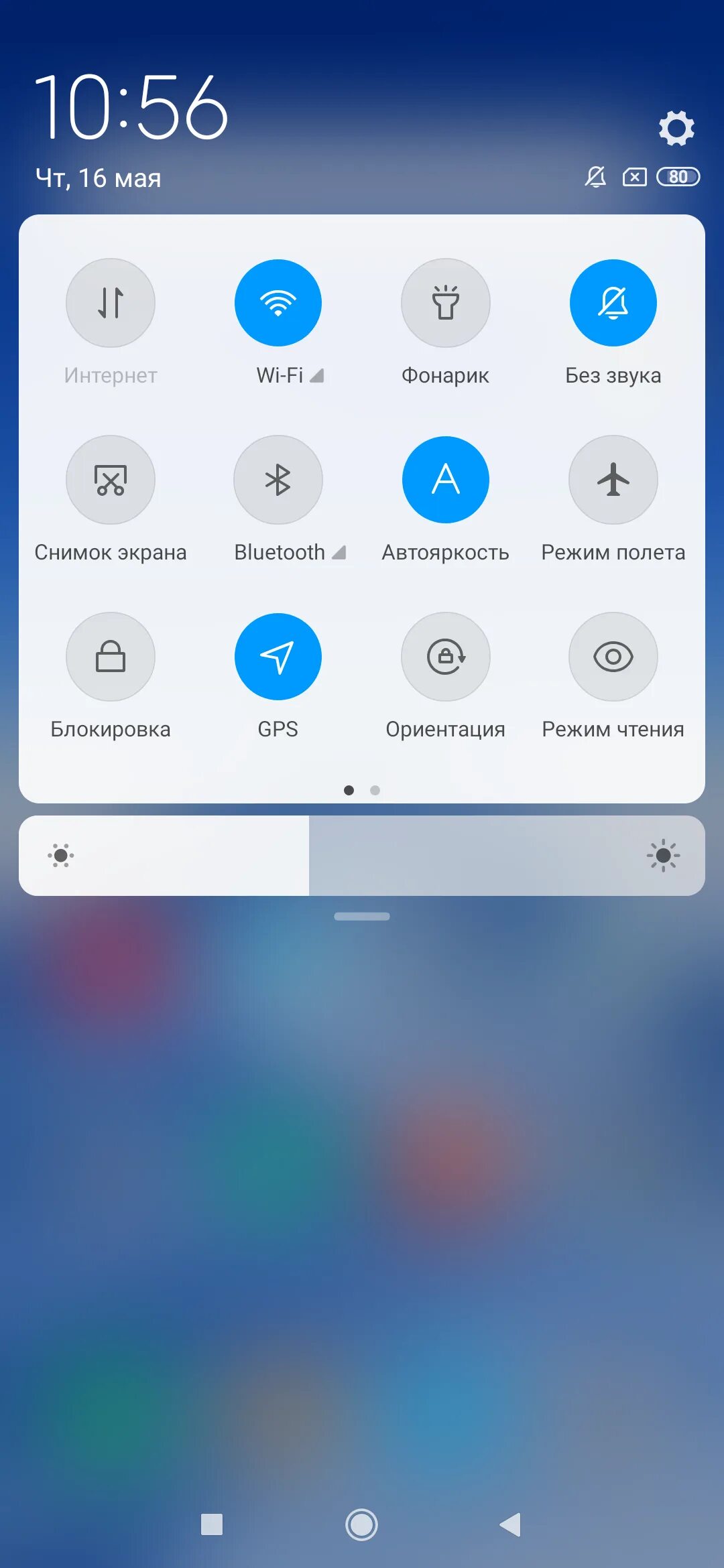
Task: Take a screenshot with Снимок экрана
Action: 111,480
